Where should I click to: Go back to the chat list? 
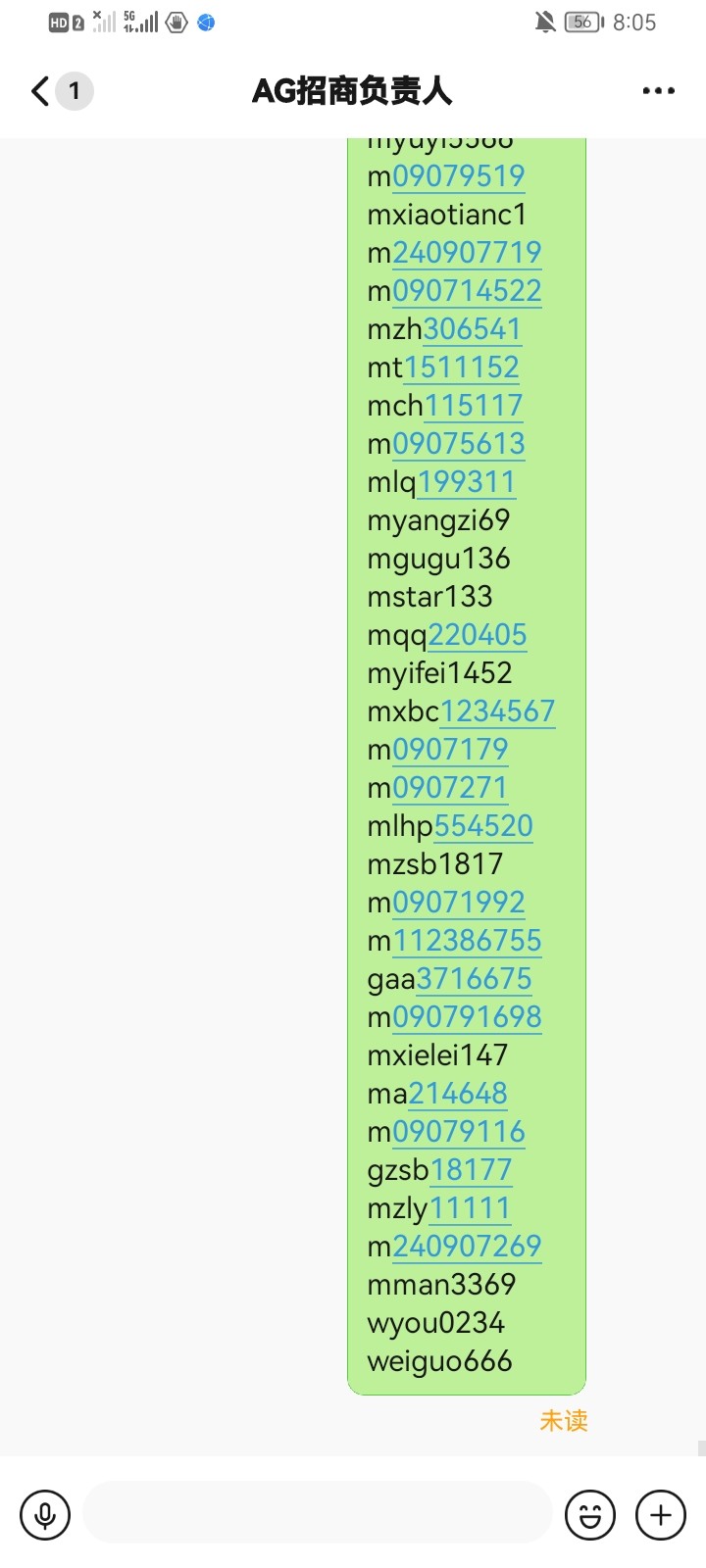coord(41,91)
